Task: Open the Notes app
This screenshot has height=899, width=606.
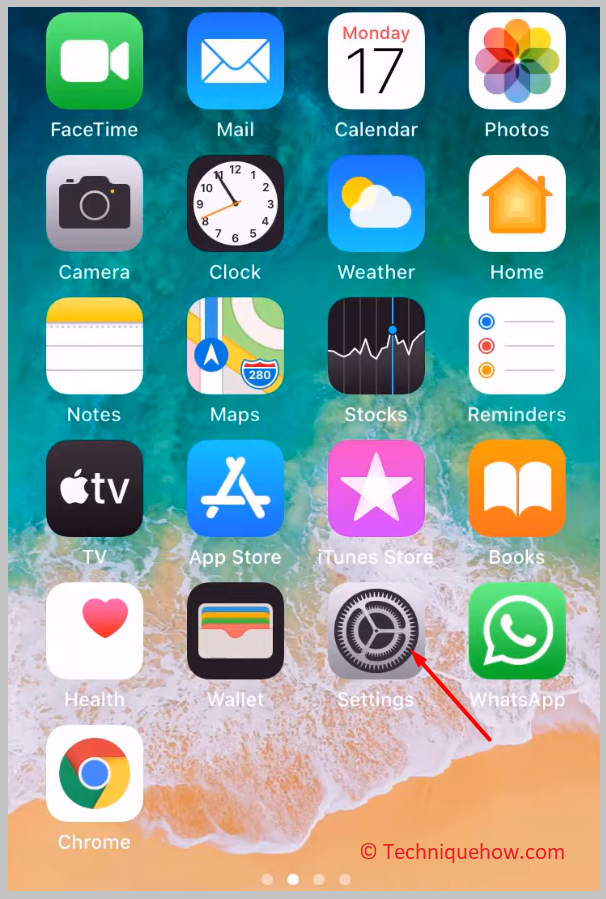Action: coord(94,346)
